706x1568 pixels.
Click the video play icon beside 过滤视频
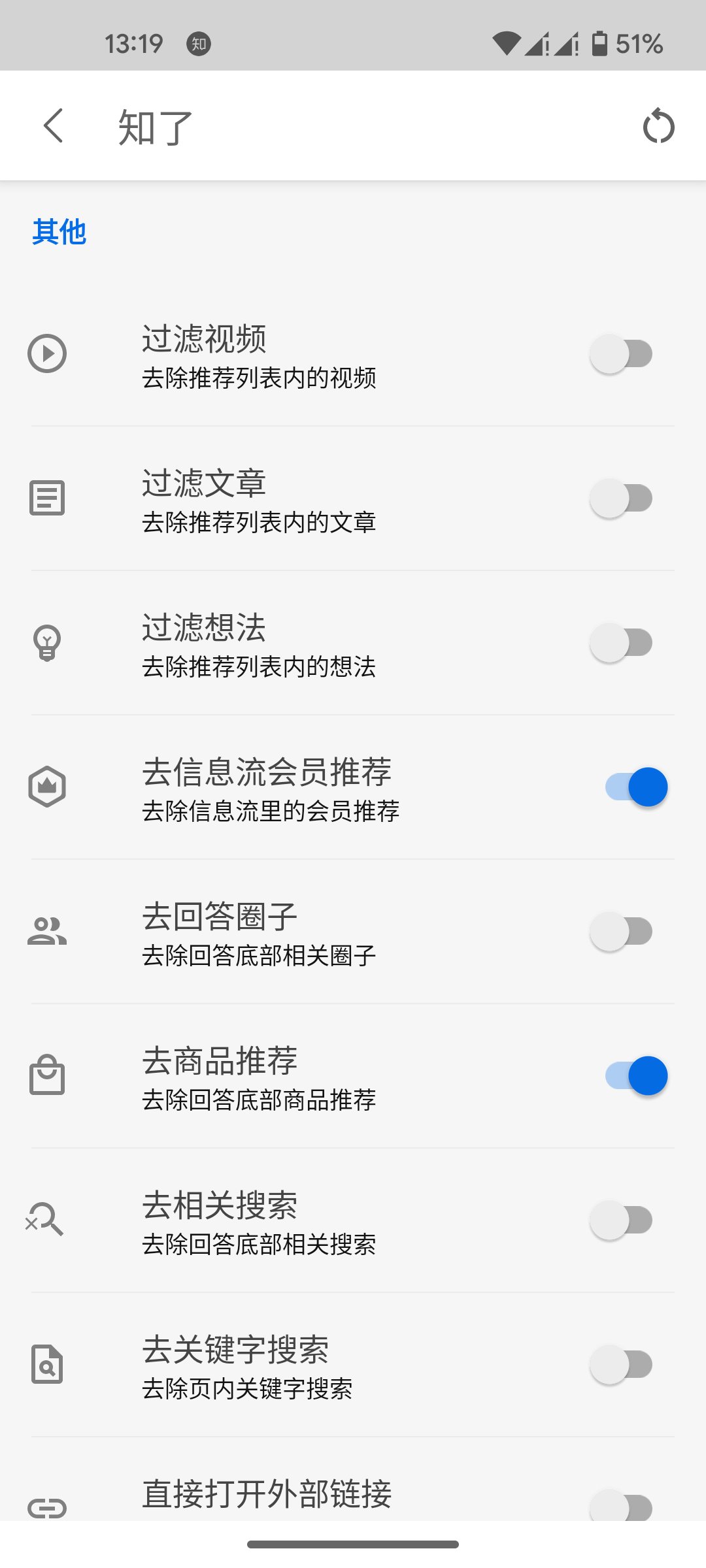[47, 353]
